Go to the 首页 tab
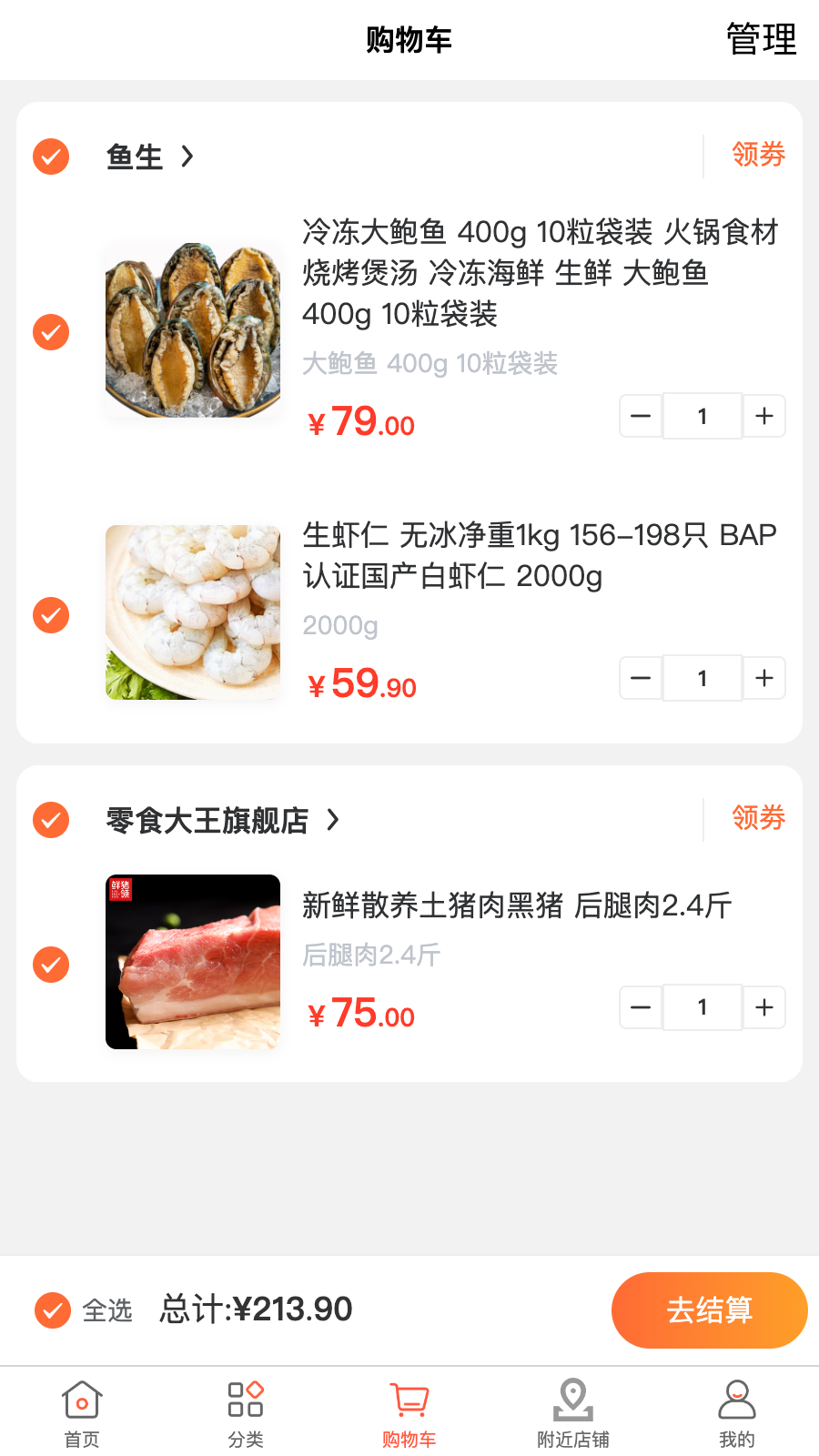The width and height of the screenshot is (819, 1456). (82, 1413)
